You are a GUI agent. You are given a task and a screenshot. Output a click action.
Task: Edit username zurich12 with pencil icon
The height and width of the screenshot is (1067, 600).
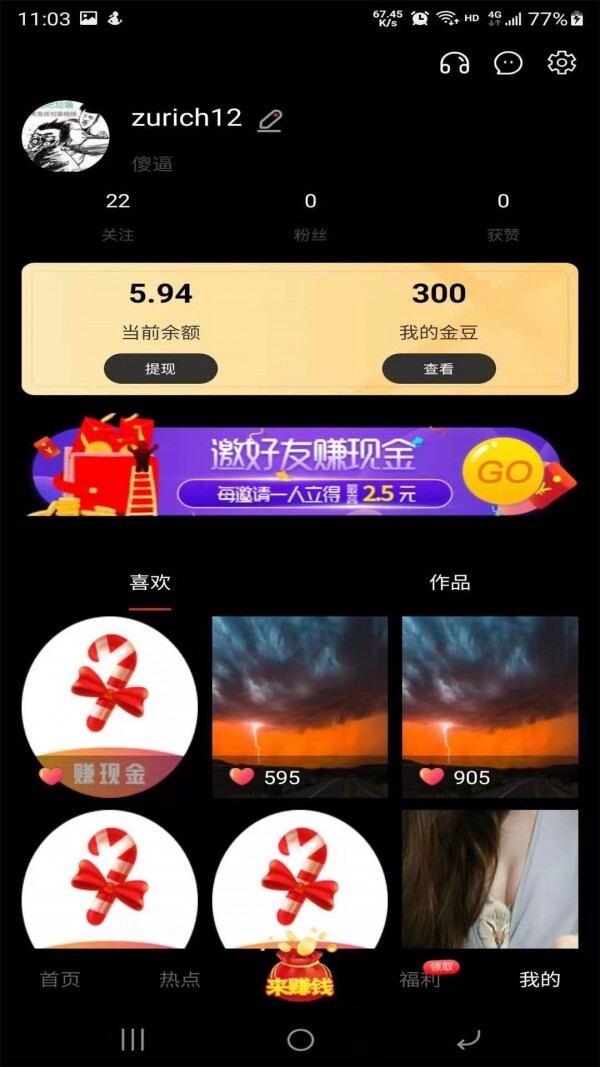click(270, 121)
